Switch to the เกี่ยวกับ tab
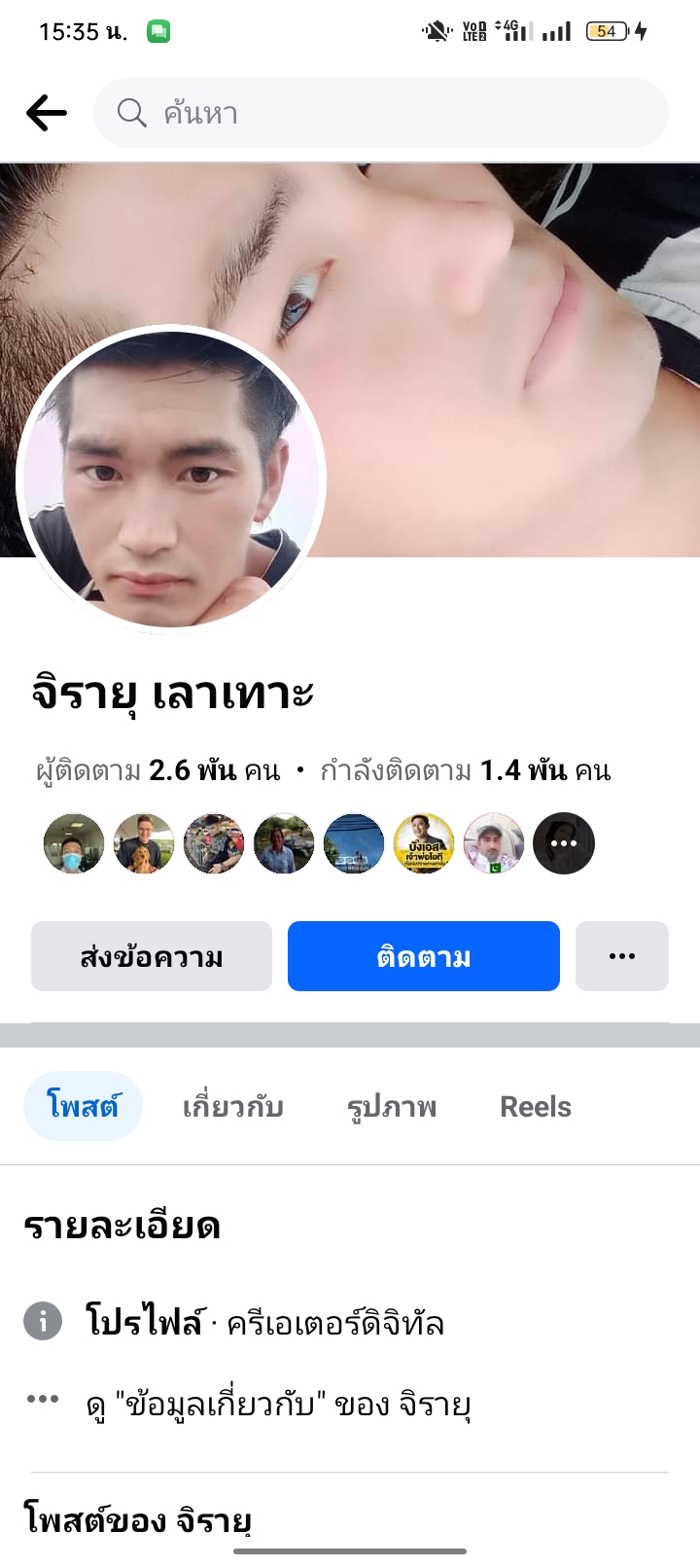The image size is (700, 1568). tap(233, 1107)
